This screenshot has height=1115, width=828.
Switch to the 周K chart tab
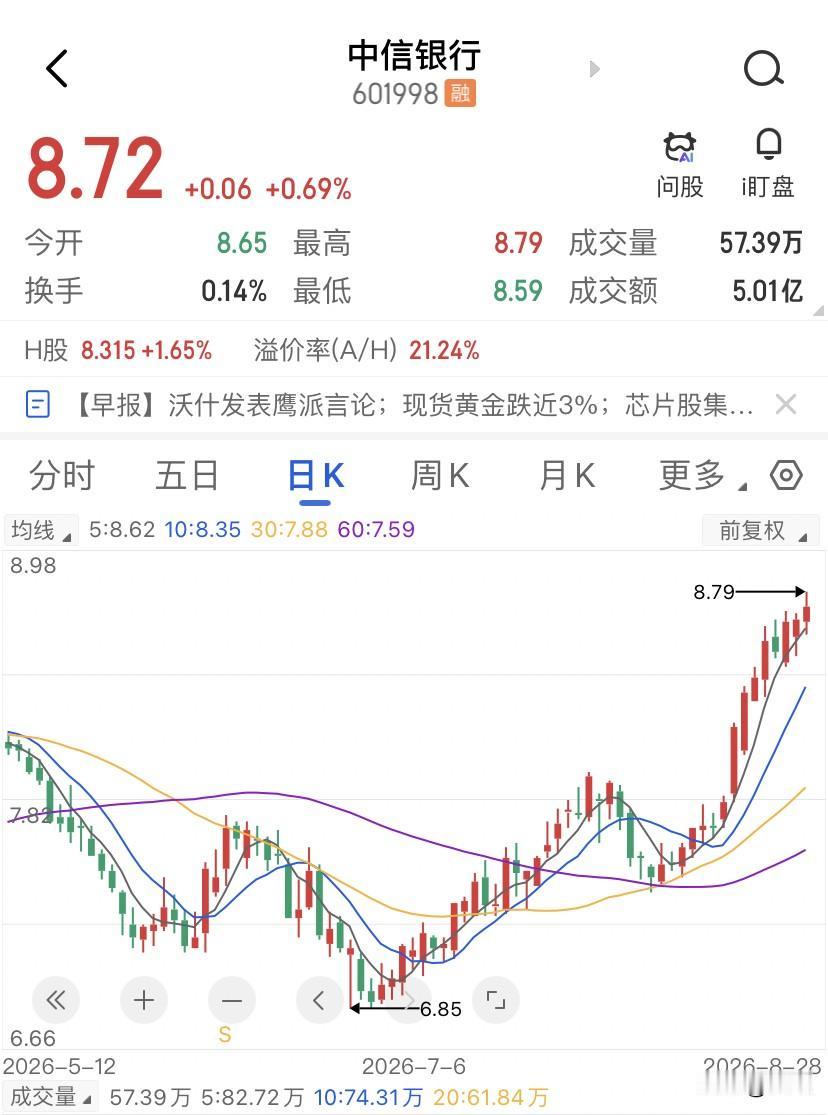[440, 475]
